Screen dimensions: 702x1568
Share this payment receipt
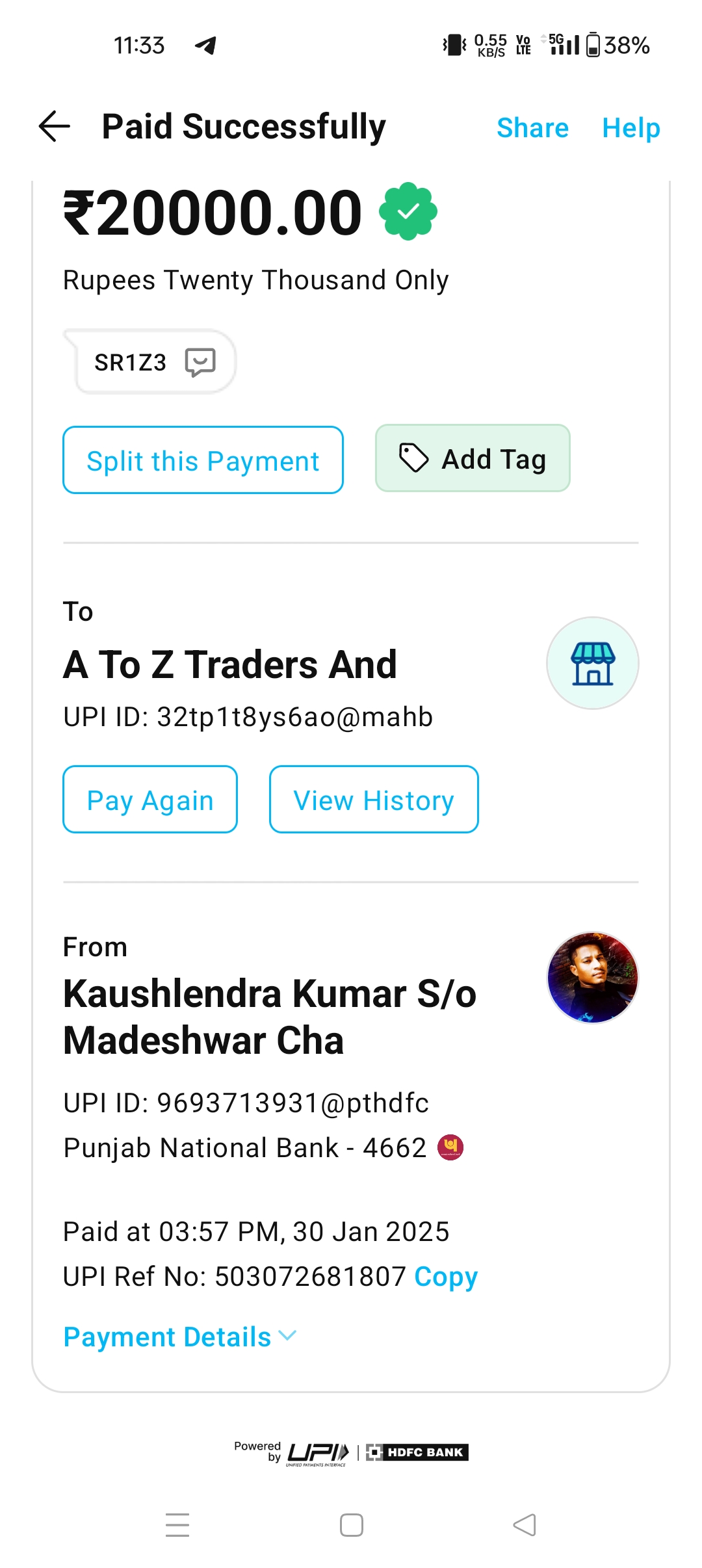tap(532, 128)
